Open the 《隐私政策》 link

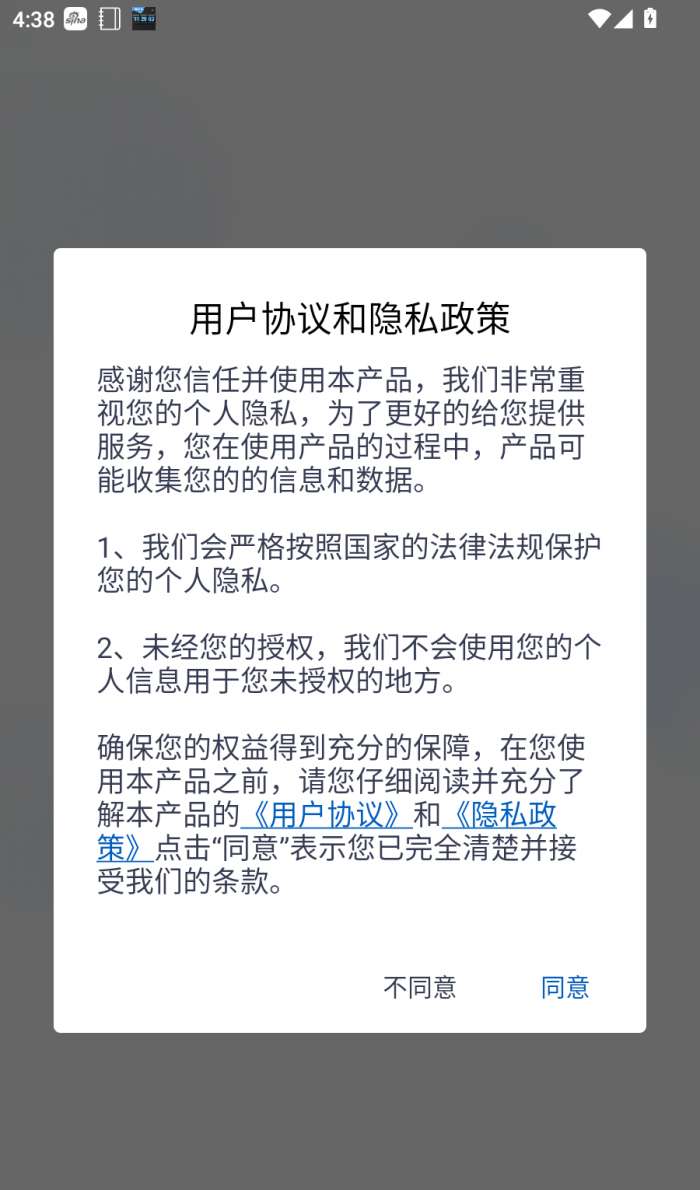(500, 815)
